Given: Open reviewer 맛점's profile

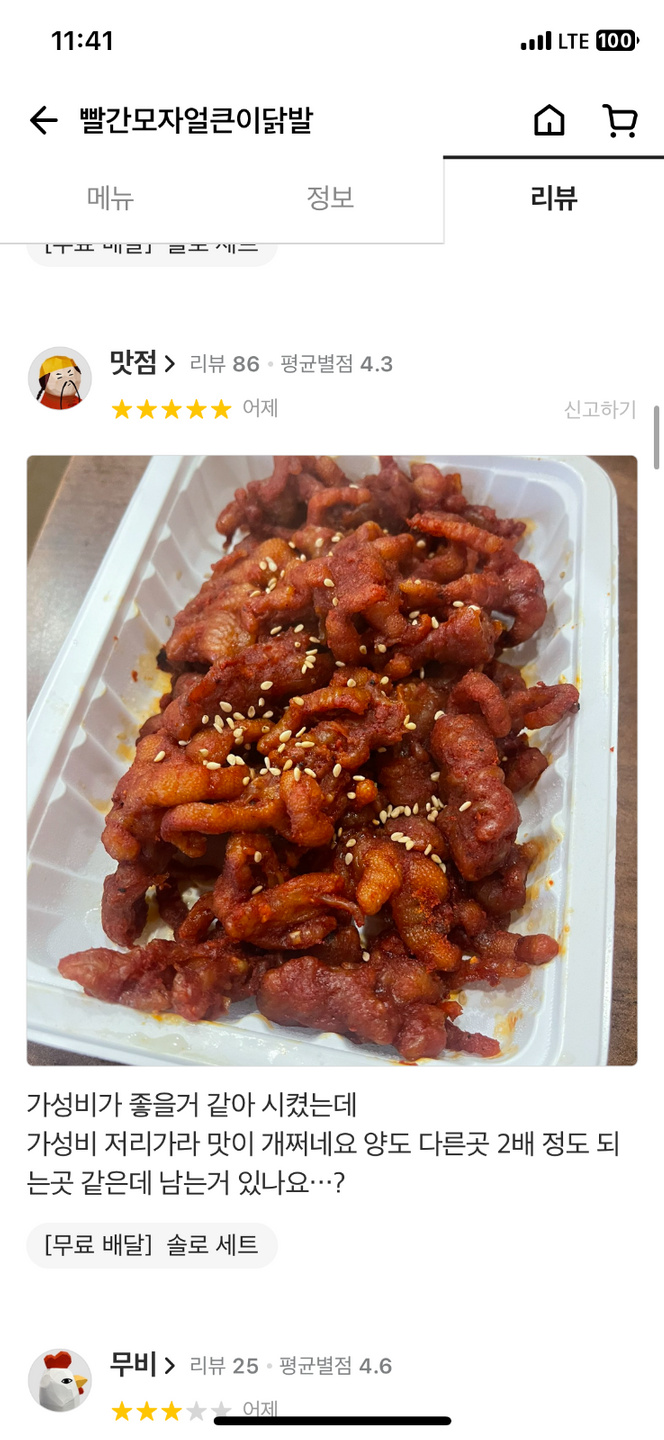Looking at the screenshot, I should point(142,363).
